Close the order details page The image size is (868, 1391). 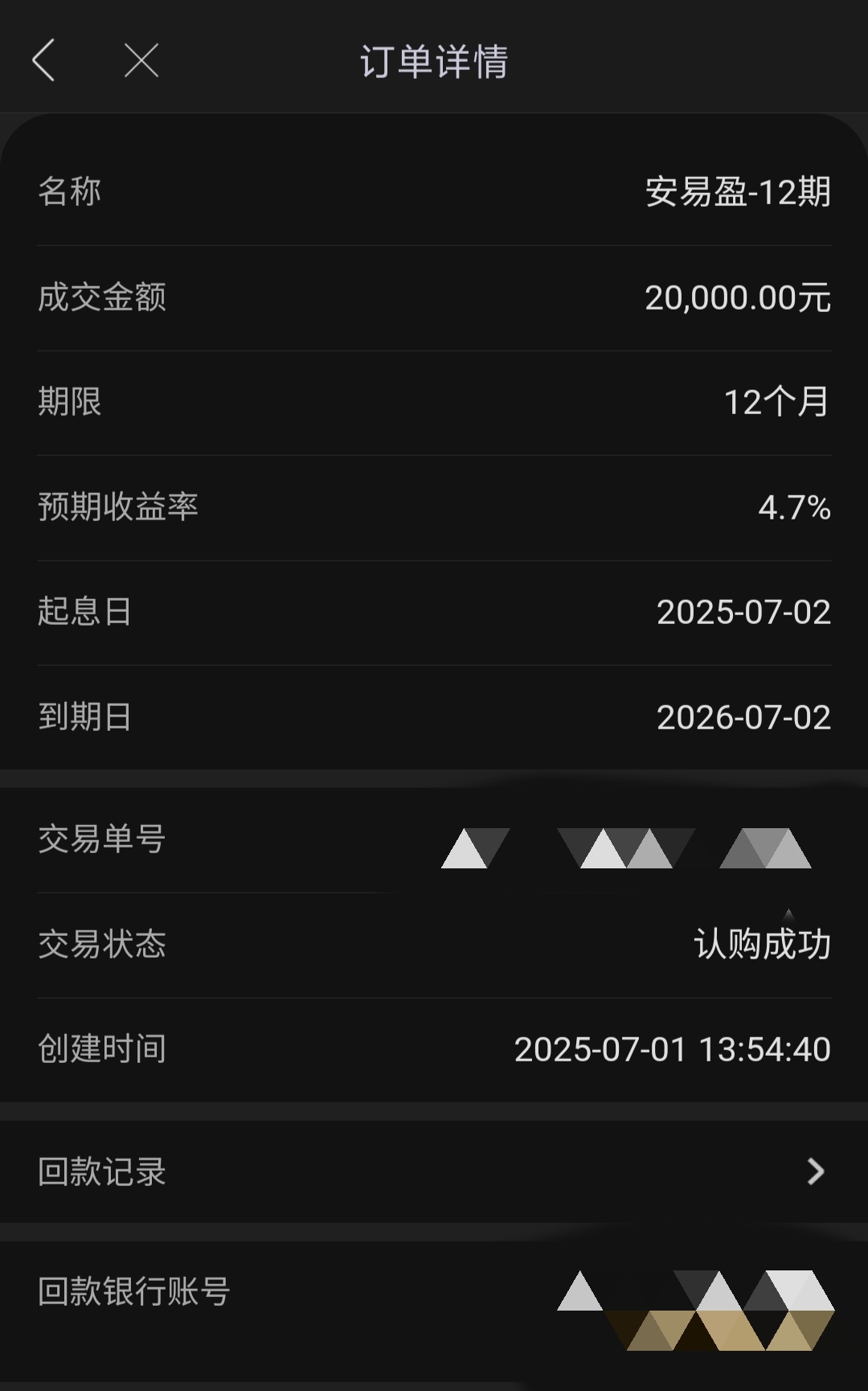pyautogui.click(x=141, y=60)
